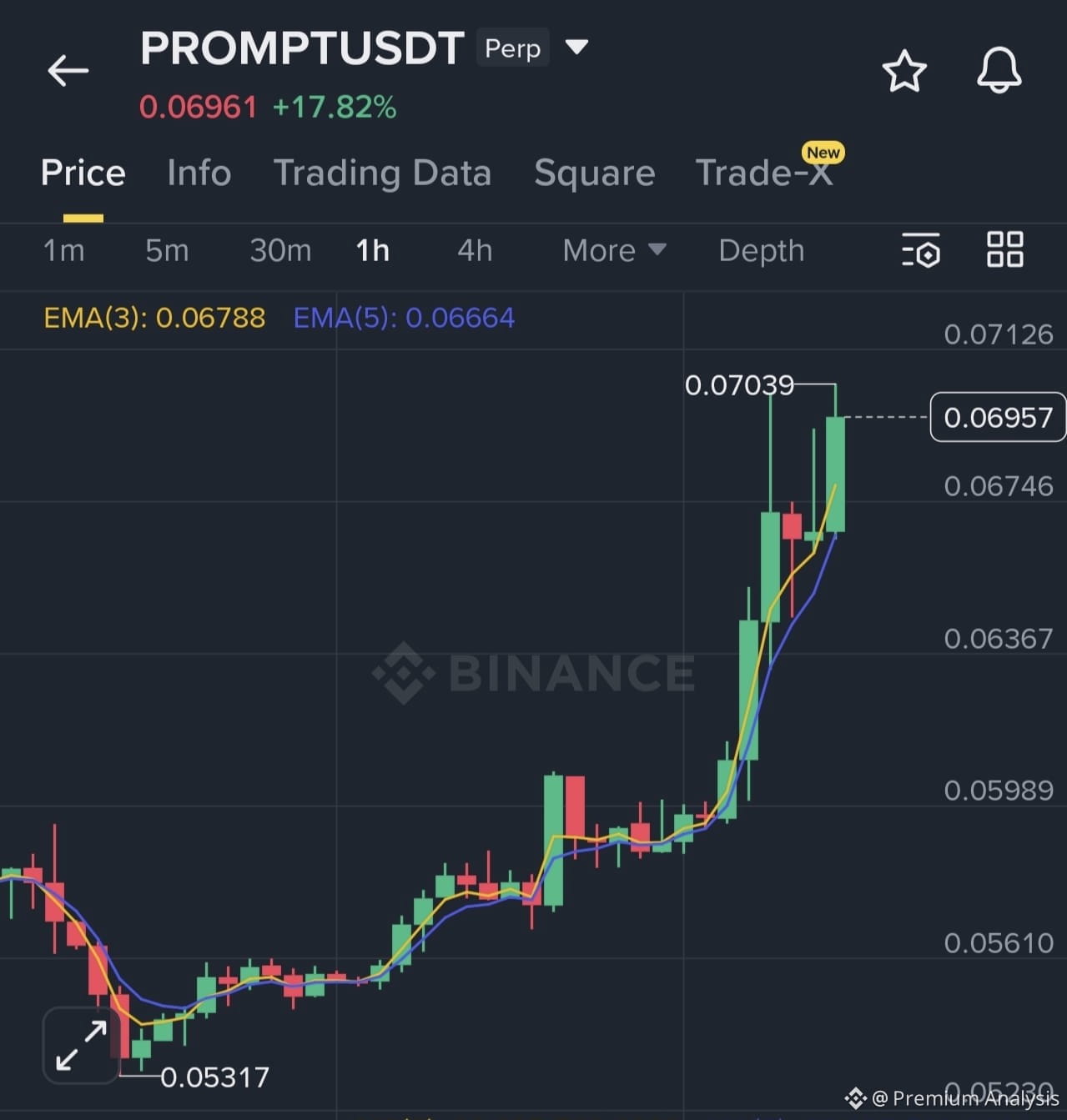Expand chart to fullscreen with the expand icon
1067x1120 pixels.
(79, 1043)
